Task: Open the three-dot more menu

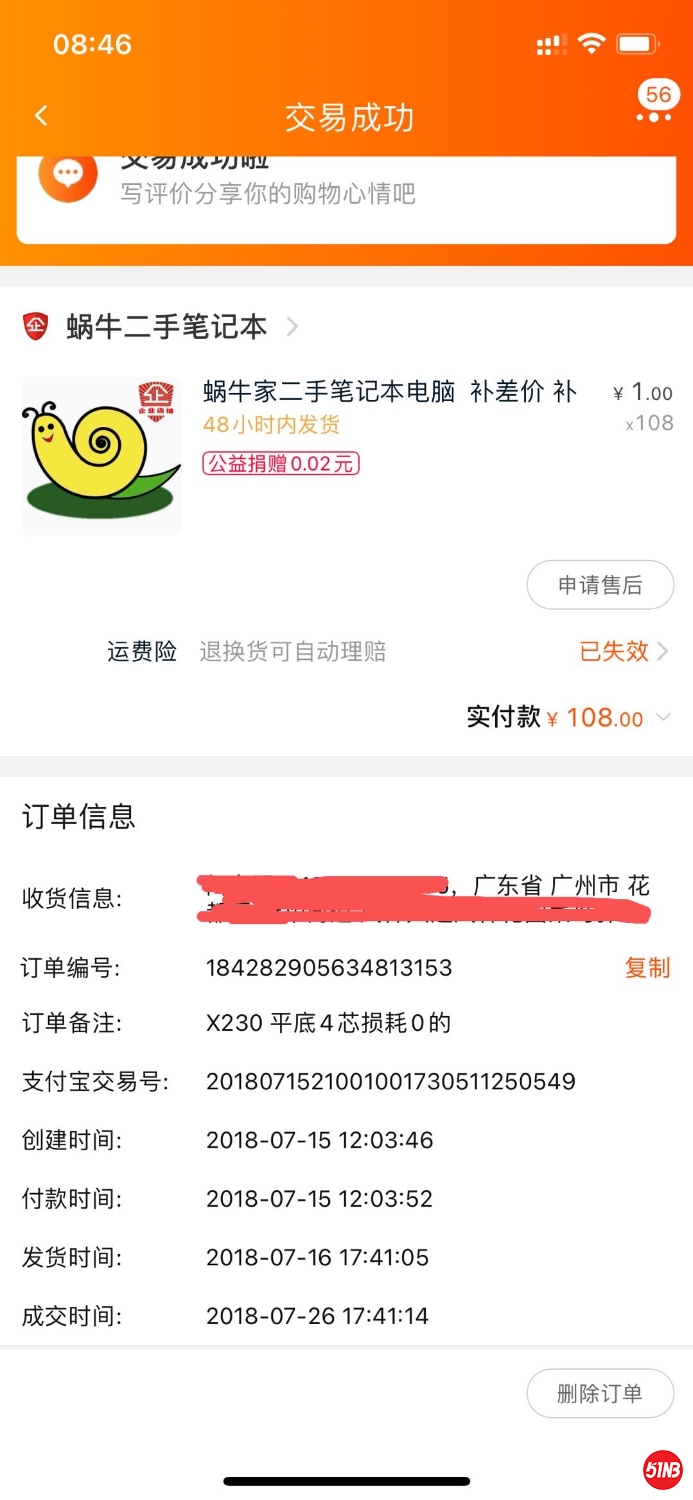Action: pyautogui.click(x=653, y=117)
